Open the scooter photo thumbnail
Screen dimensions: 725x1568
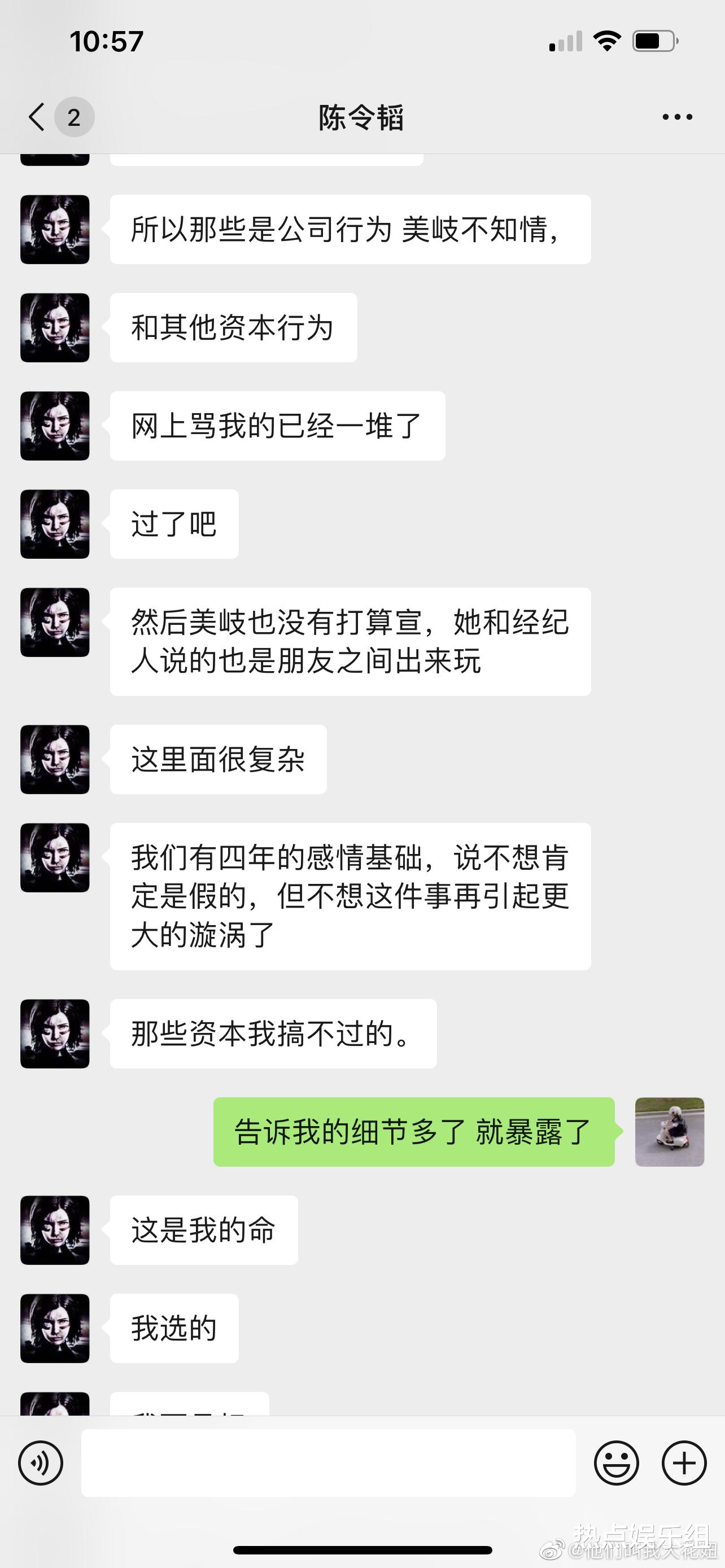pyautogui.click(x=669, y=1133)
